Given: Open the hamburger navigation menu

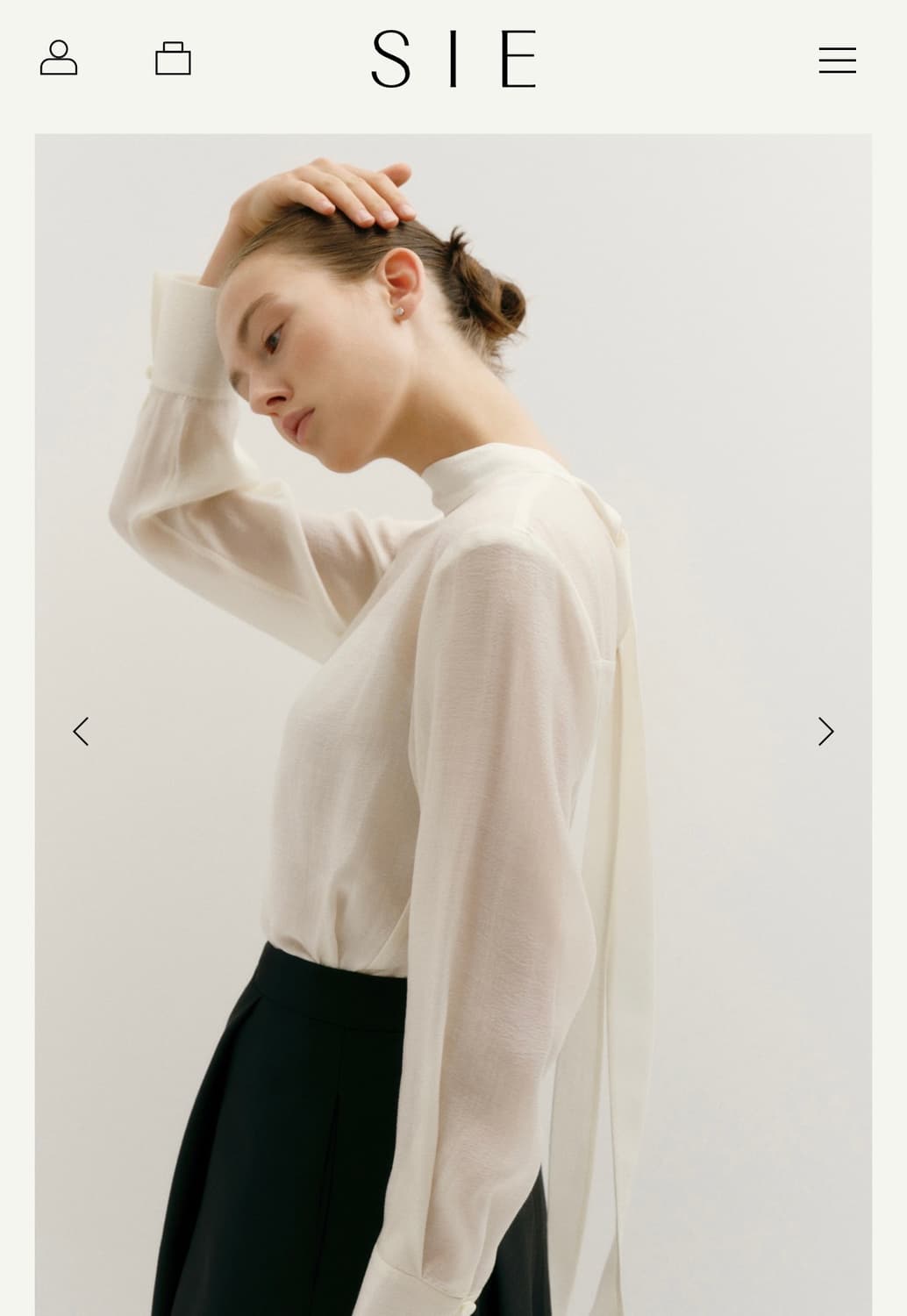Looking at the screenshot, I should (837, 60).
